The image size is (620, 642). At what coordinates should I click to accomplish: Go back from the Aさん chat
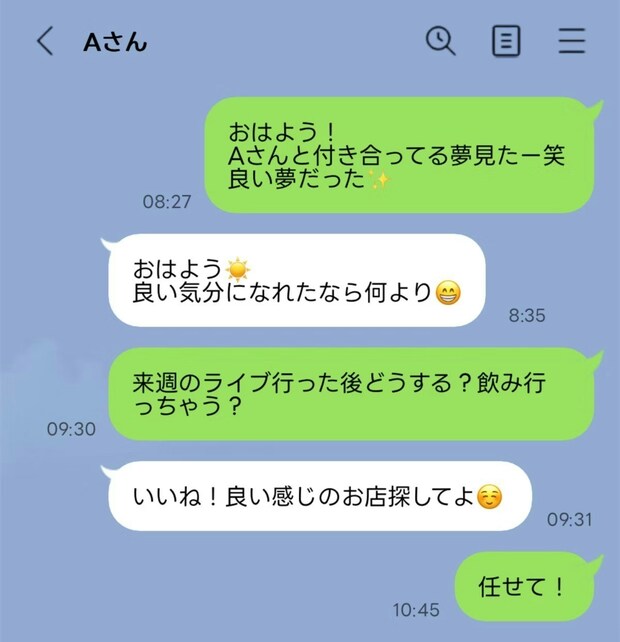click(x=45, y=42)
